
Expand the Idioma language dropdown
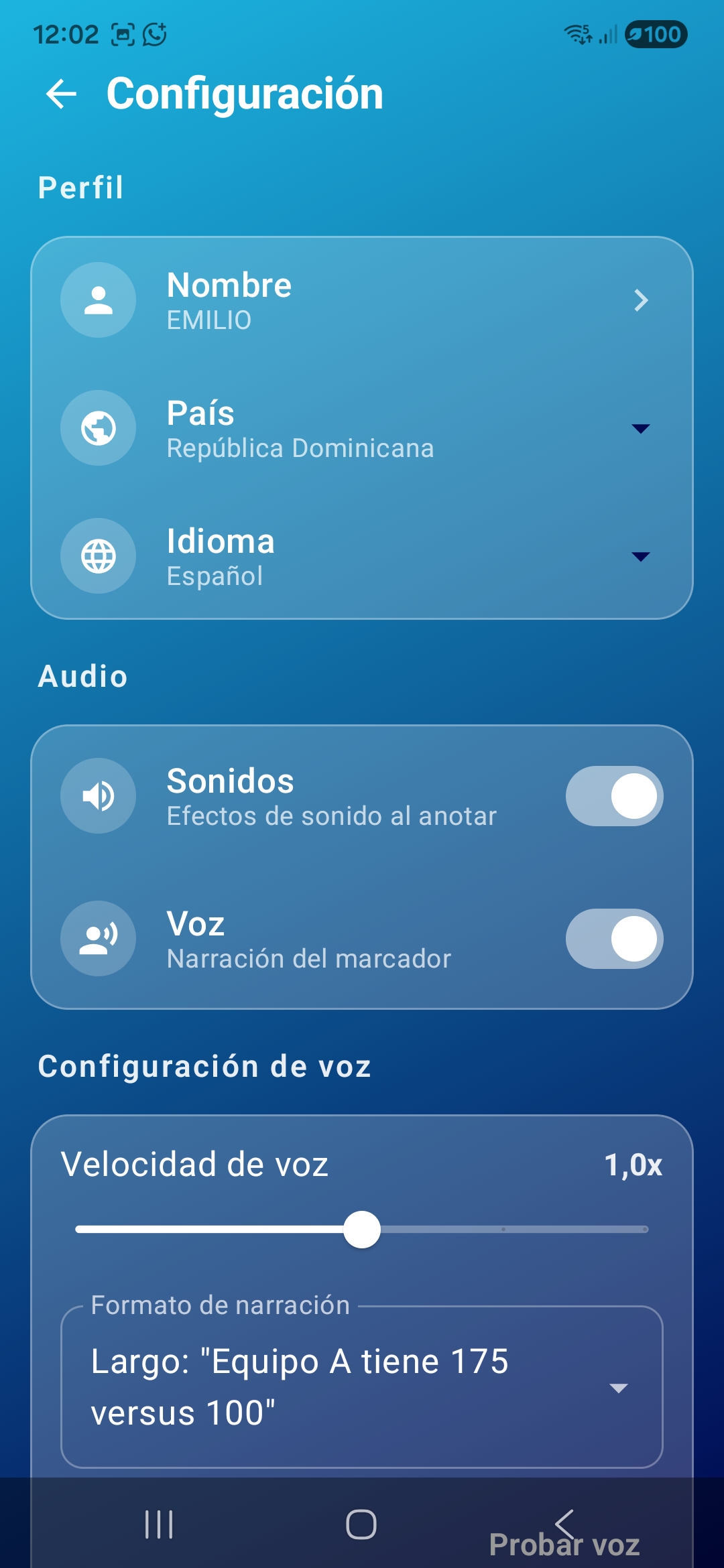[640, 557]
